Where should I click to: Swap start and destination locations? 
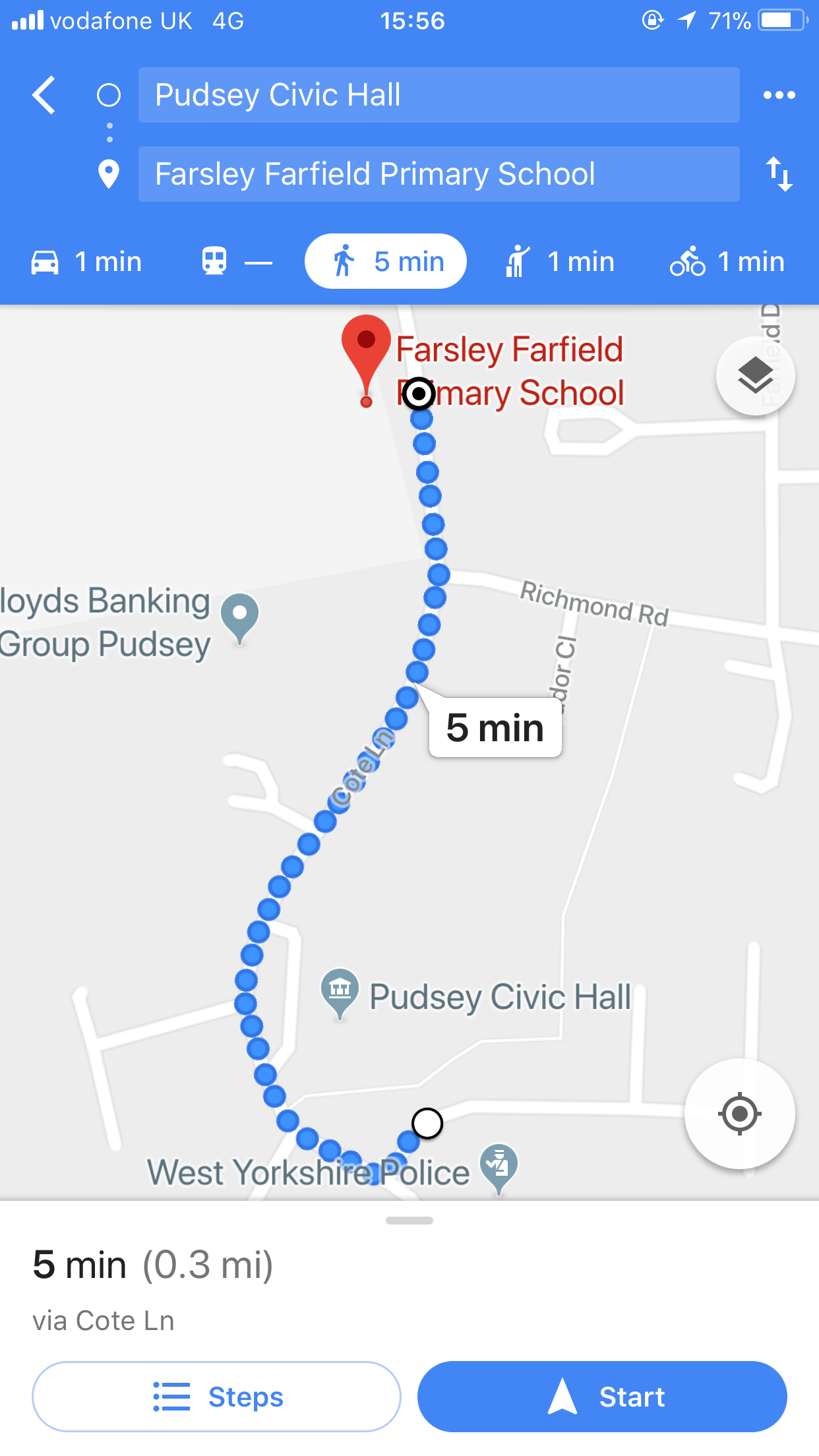click(779, 175)
